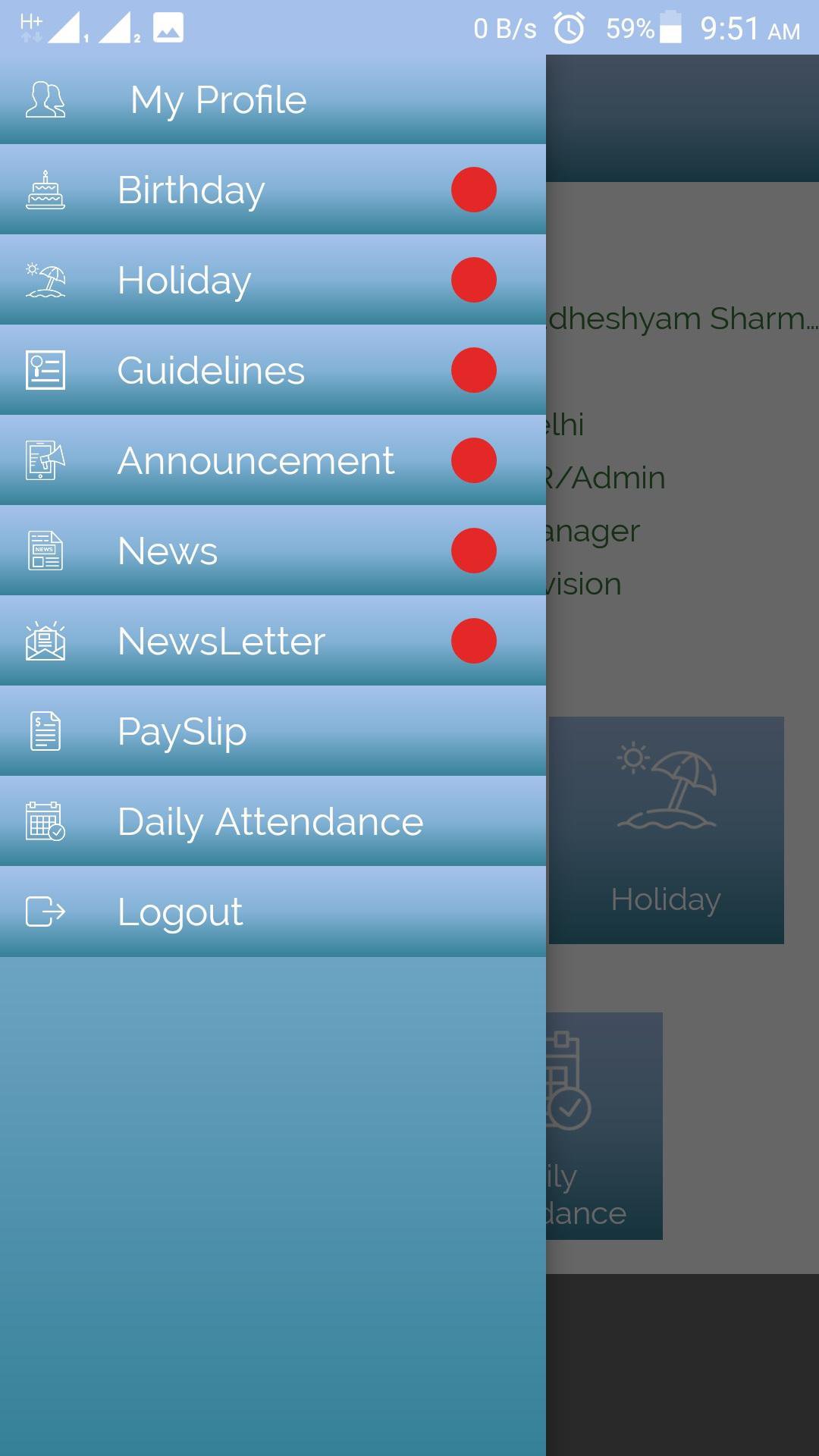Select the Daily Attendance calendar icon
819x1456 pixels.
point(45,821)
